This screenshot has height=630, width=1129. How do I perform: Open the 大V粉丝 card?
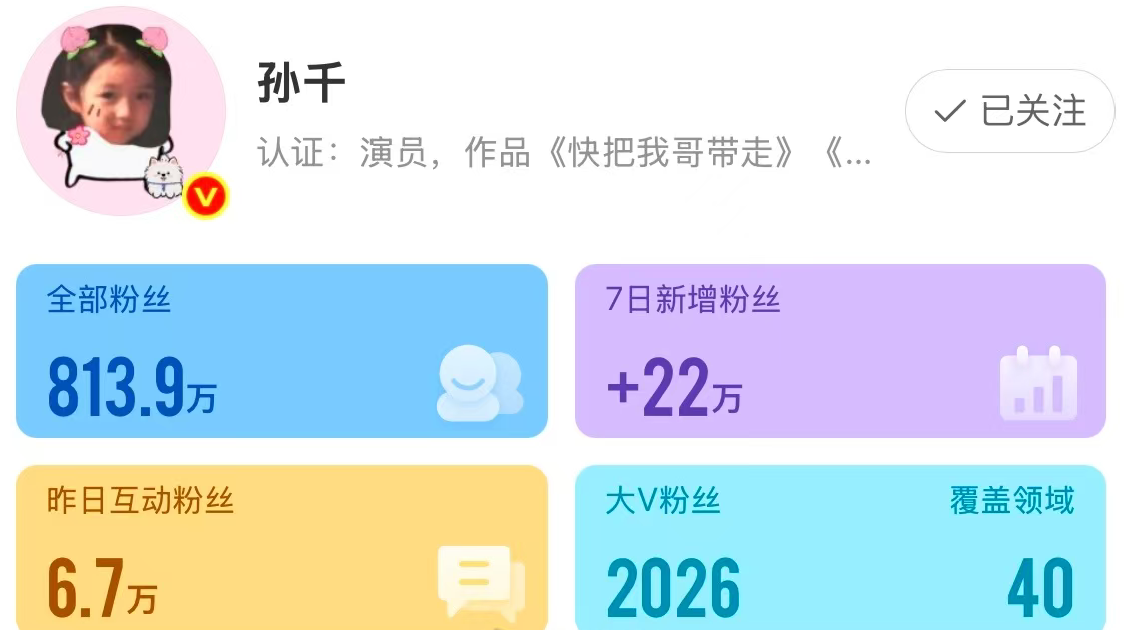[840, 547]
